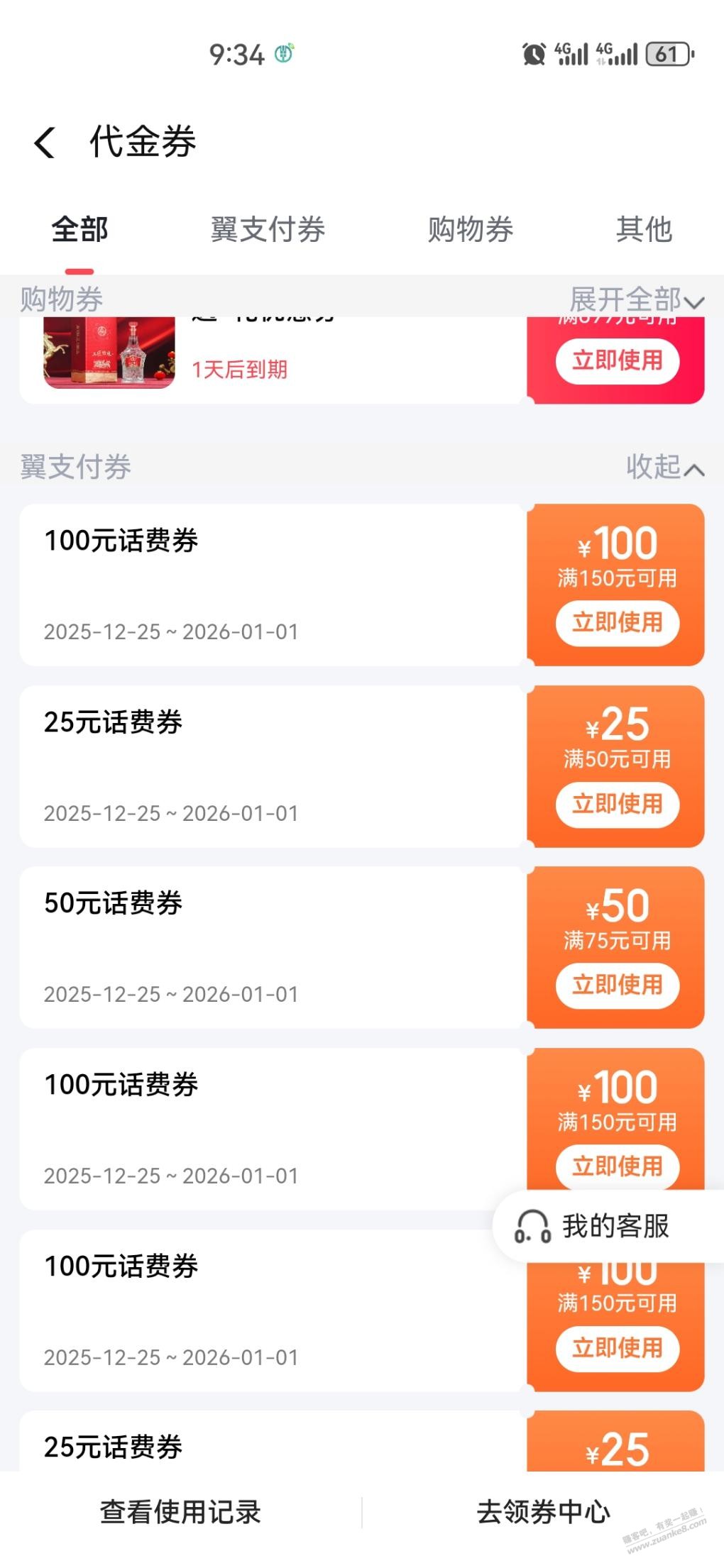This screenshot has width=724, height=1568.
Task: Expand all coupons via 展开全部
Action: click(x=636, y=300)
